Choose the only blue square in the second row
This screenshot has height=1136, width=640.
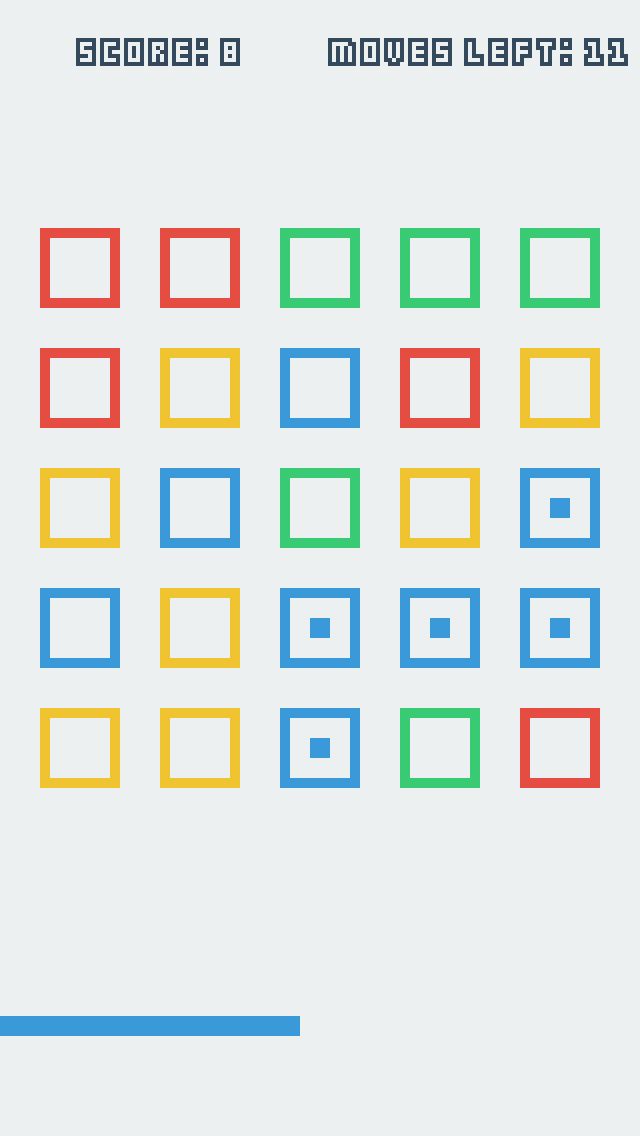(x=320, y=388)
